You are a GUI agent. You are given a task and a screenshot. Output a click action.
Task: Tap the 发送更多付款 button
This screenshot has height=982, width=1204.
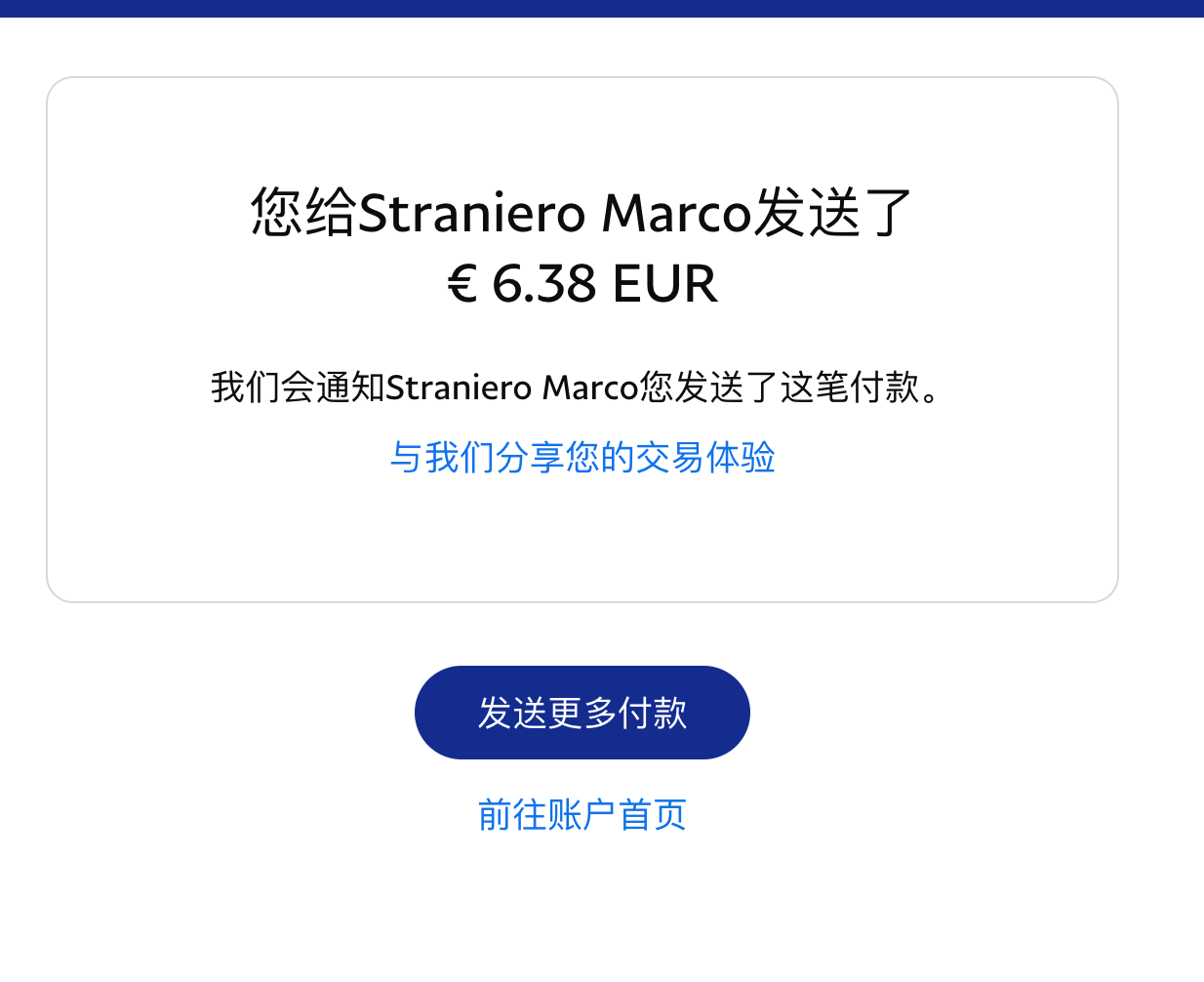(582, 713)
